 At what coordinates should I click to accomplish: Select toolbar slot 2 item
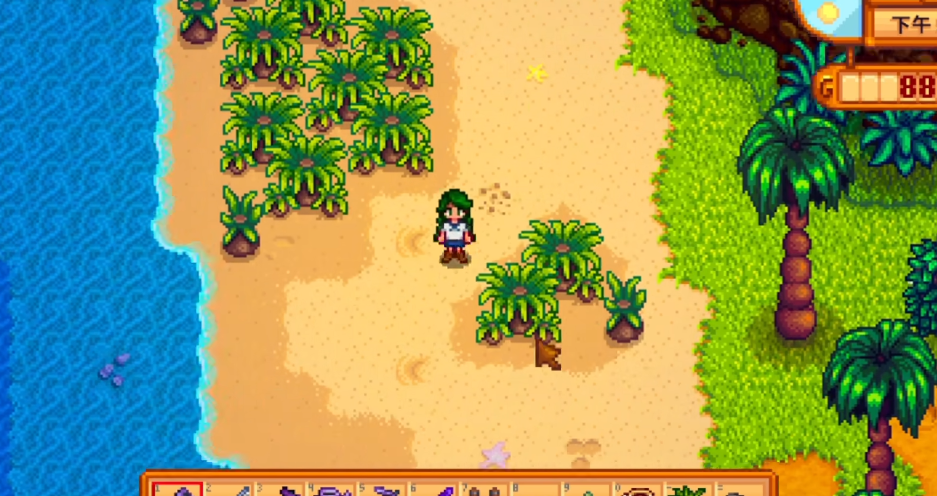coord(230,490)
